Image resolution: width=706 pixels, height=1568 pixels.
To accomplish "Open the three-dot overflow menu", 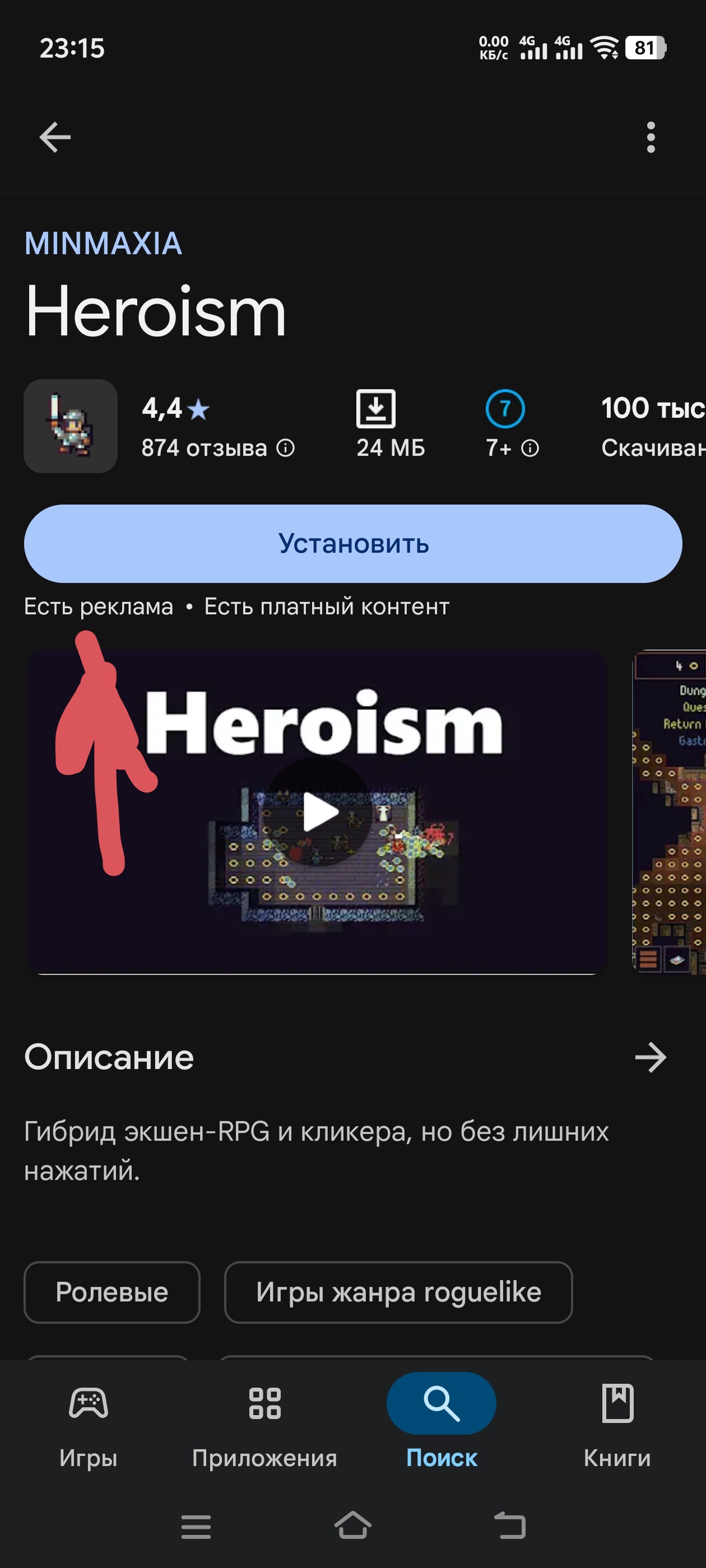I will coord(651,137).
